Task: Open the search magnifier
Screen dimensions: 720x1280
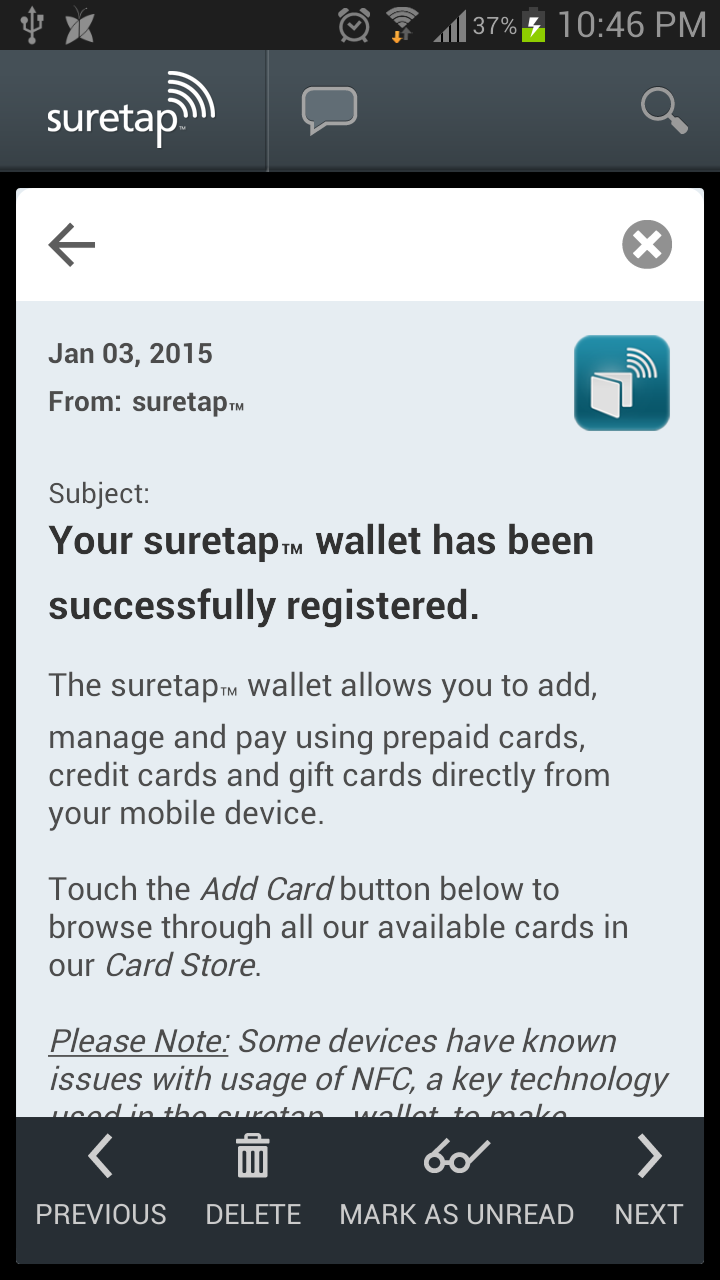Action: pyautogui.click(x=663, y=111)
